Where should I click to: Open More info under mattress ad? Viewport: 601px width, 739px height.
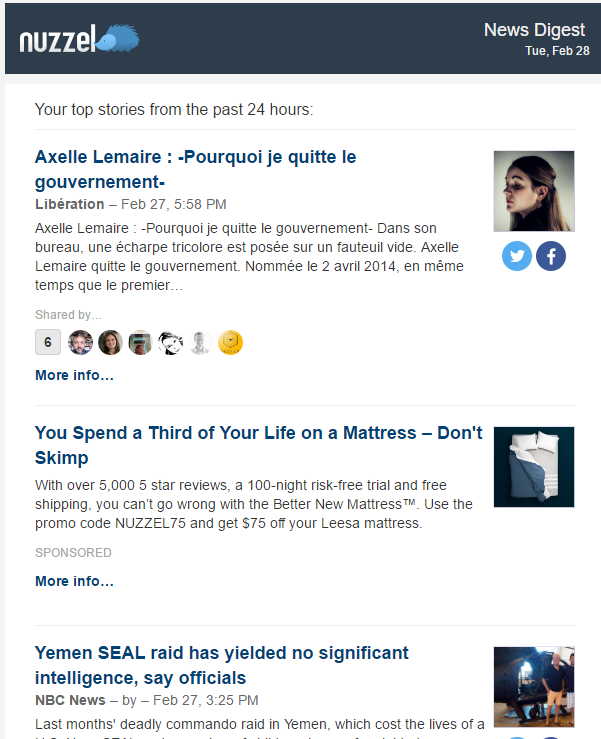point(74,581)
